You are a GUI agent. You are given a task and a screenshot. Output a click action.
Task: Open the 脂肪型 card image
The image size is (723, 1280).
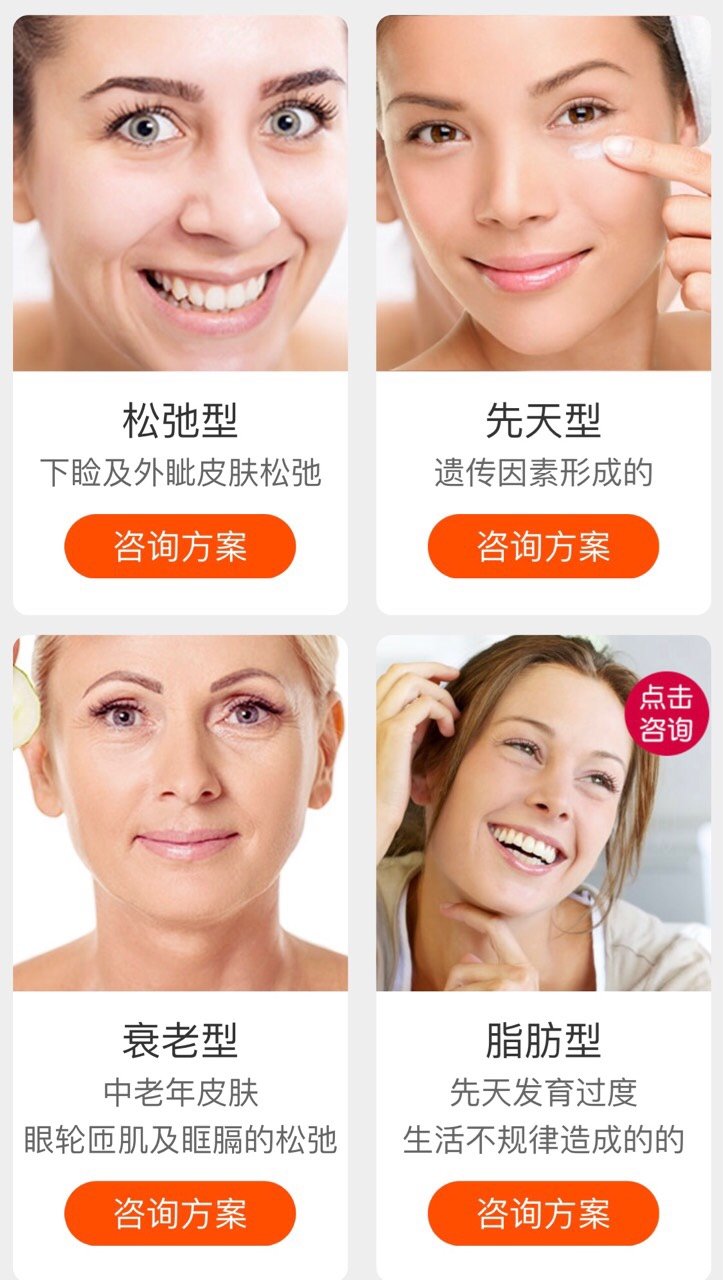(x=520, y=840)
